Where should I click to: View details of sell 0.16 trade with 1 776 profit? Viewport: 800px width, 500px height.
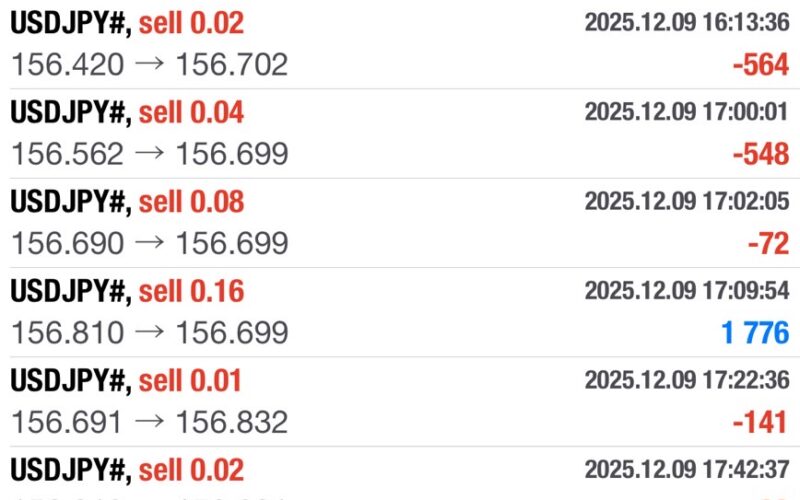pos(400,312)
